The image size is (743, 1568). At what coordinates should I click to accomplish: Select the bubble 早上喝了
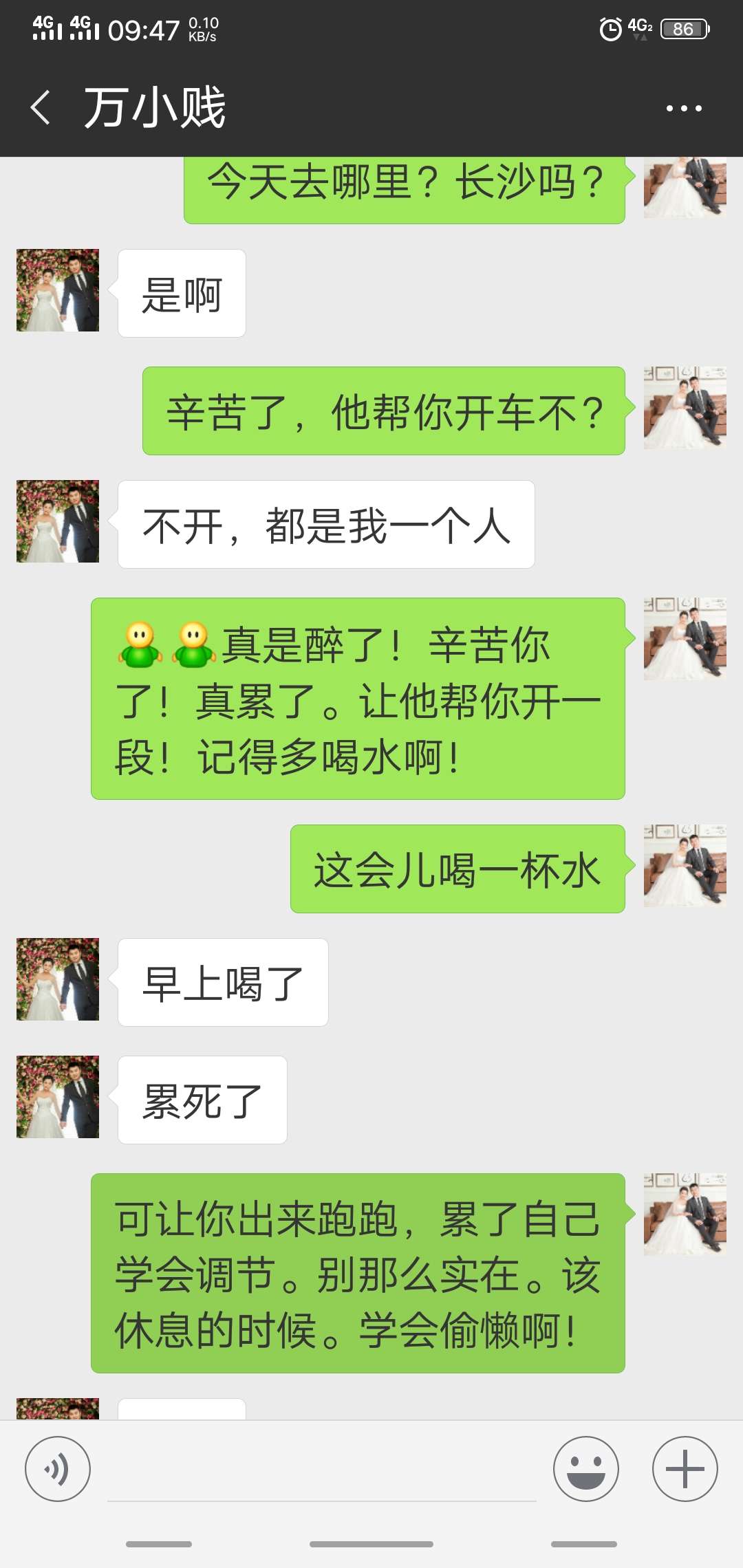(222, 981)
